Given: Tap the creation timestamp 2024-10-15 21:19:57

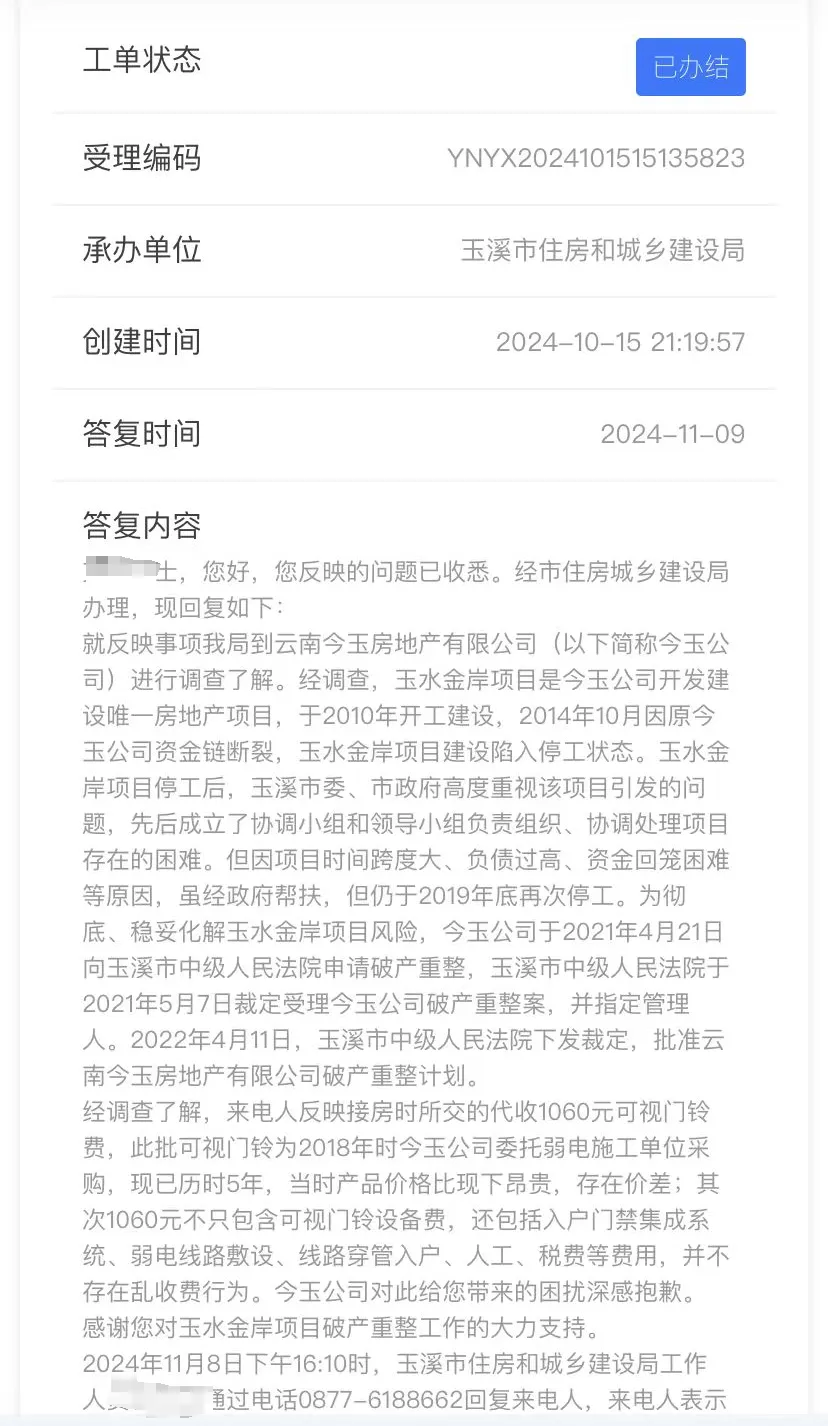Looking at the screenshot, I should (x=621, y=342).
